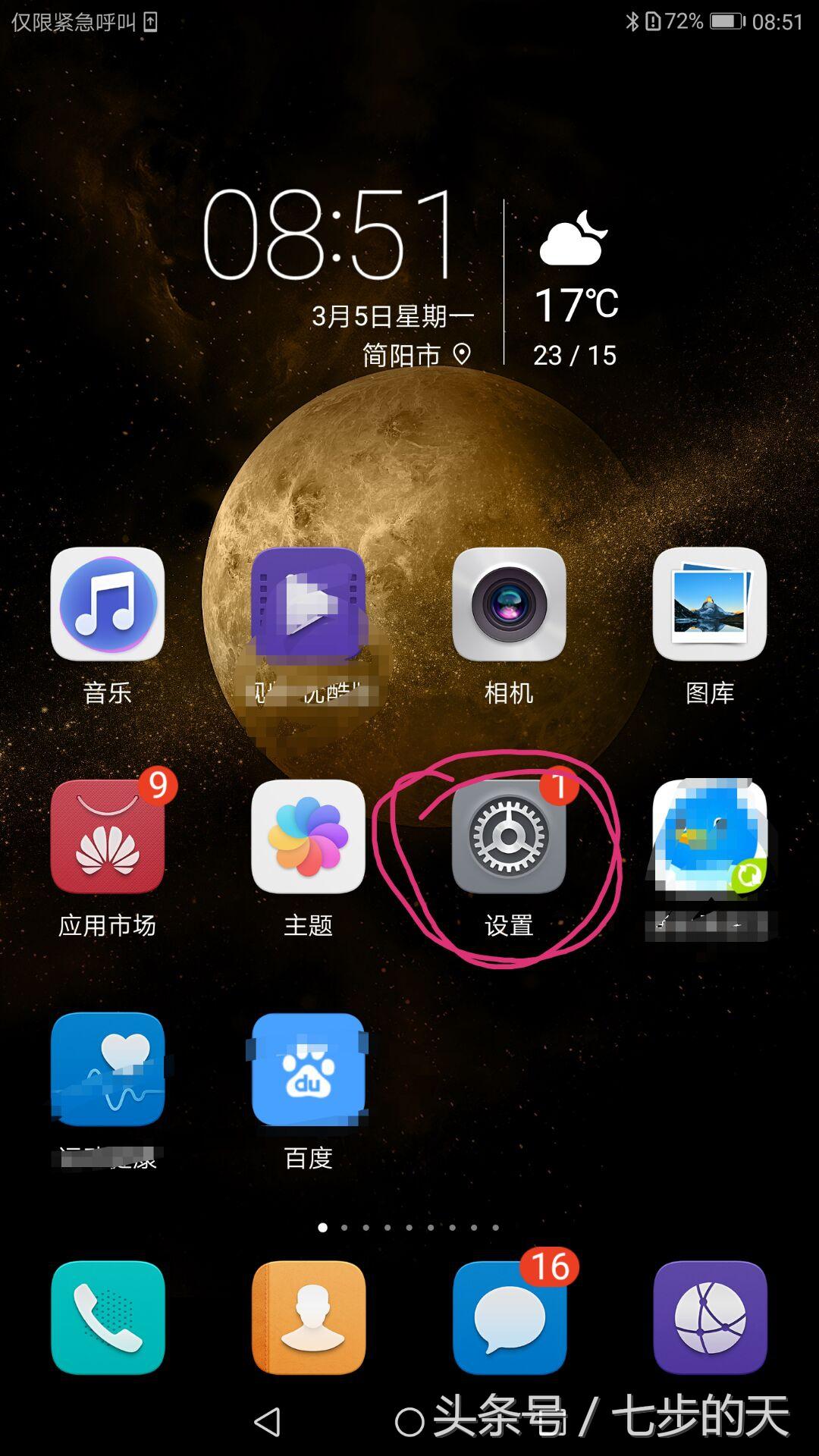The height and width of the screenshot is (1456, 819).
Task: Open the 主题 themes app
Action: 308,837
